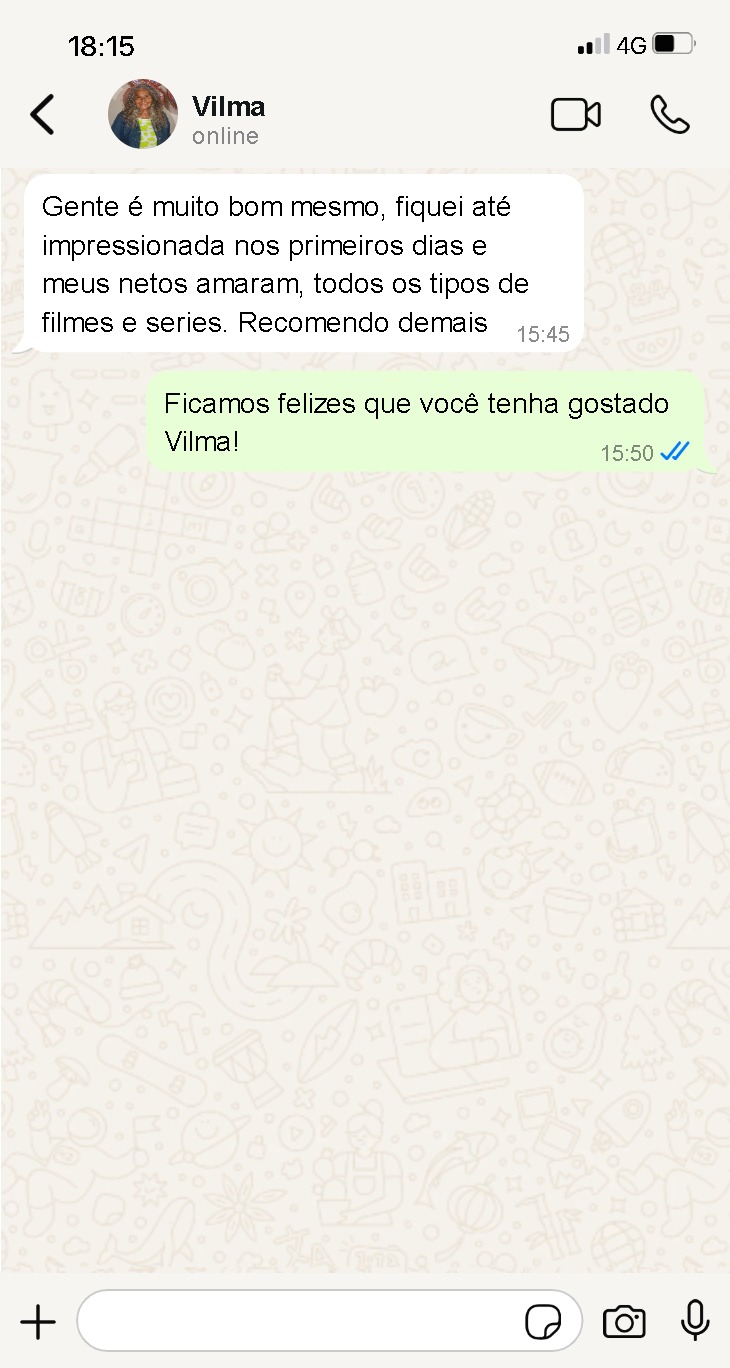Open Vilma's contact info from her name

228,107
